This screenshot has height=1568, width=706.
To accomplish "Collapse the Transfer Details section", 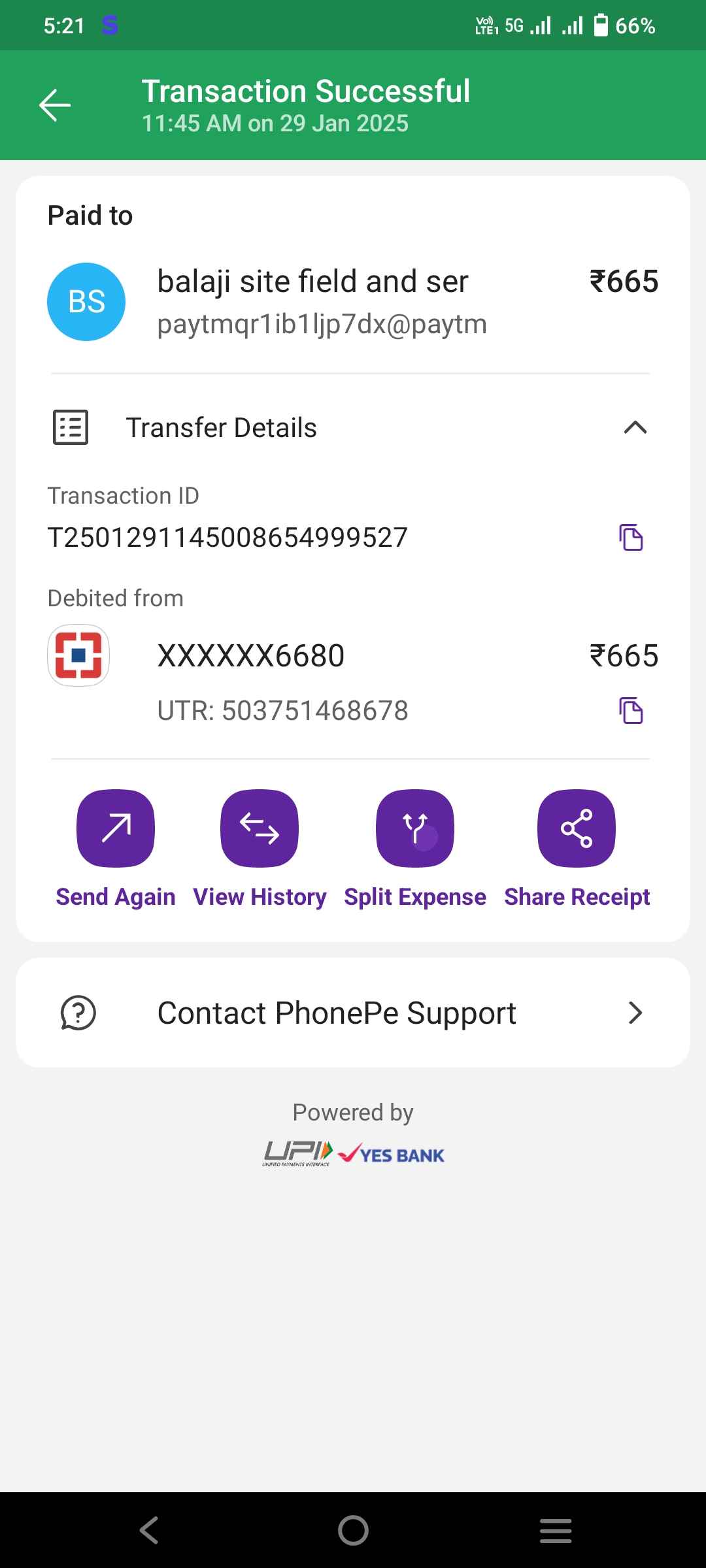I will coord(635,428).
